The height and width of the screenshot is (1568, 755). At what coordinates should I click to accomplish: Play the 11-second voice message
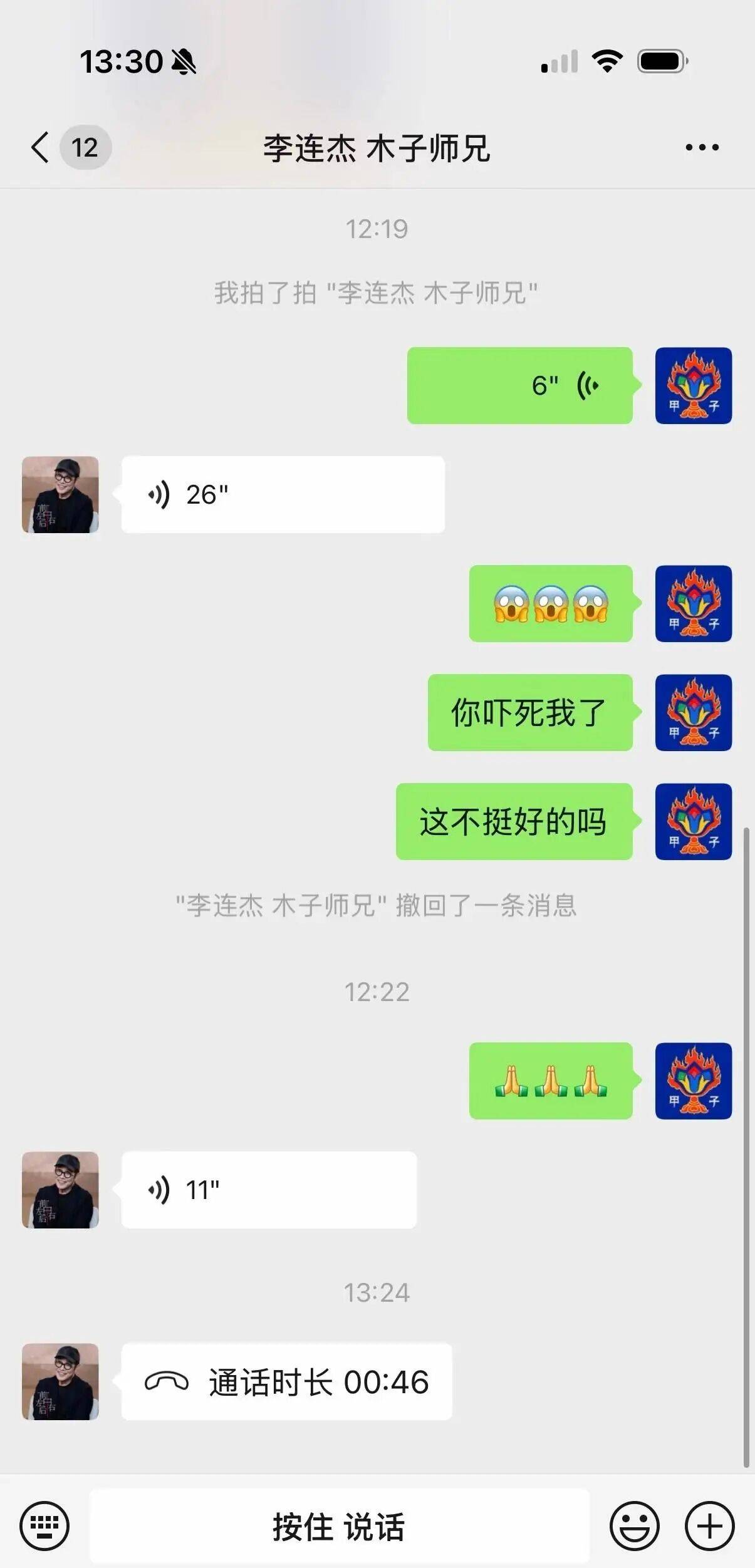pyautogui.click(x=269, y=1187)
